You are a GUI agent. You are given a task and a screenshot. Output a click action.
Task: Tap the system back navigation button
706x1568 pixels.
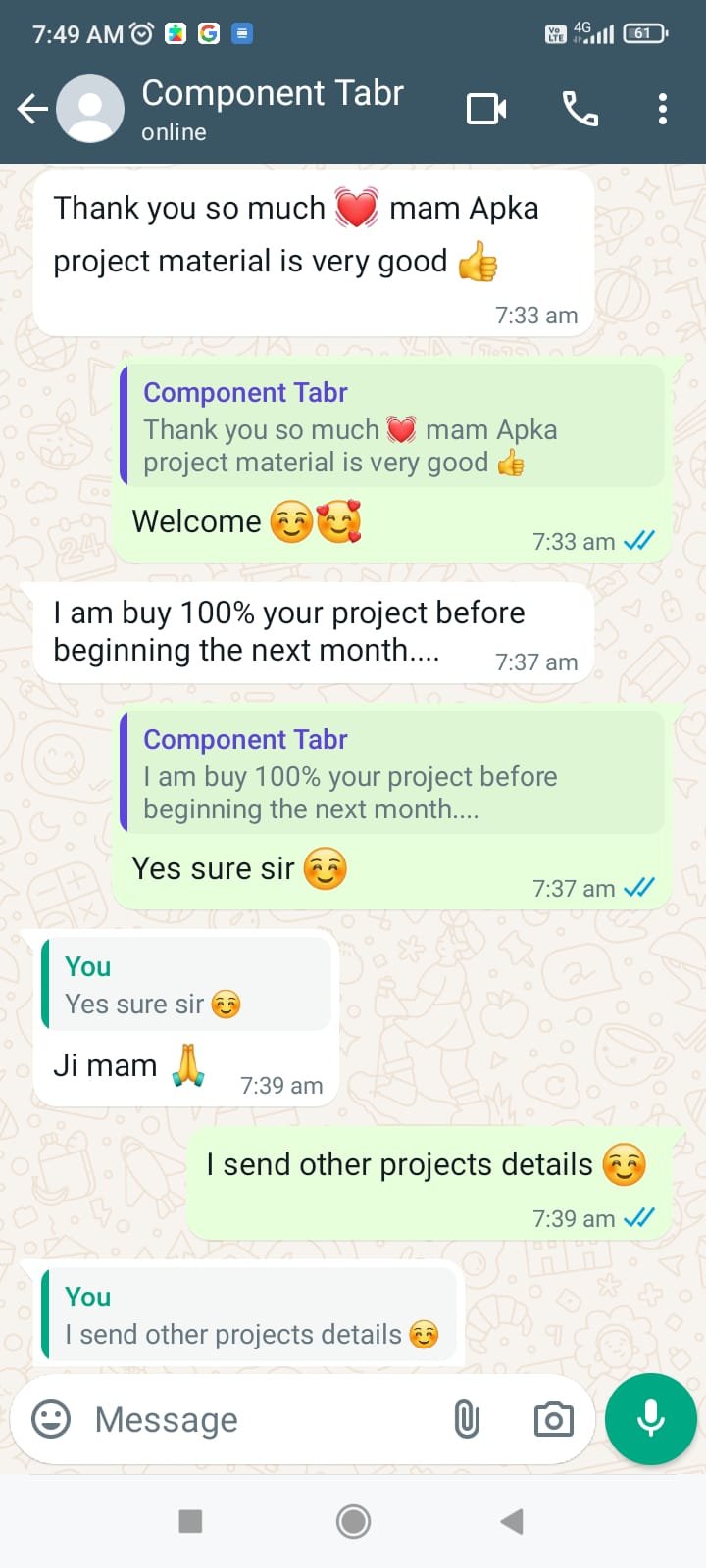tap(512, 1521)
